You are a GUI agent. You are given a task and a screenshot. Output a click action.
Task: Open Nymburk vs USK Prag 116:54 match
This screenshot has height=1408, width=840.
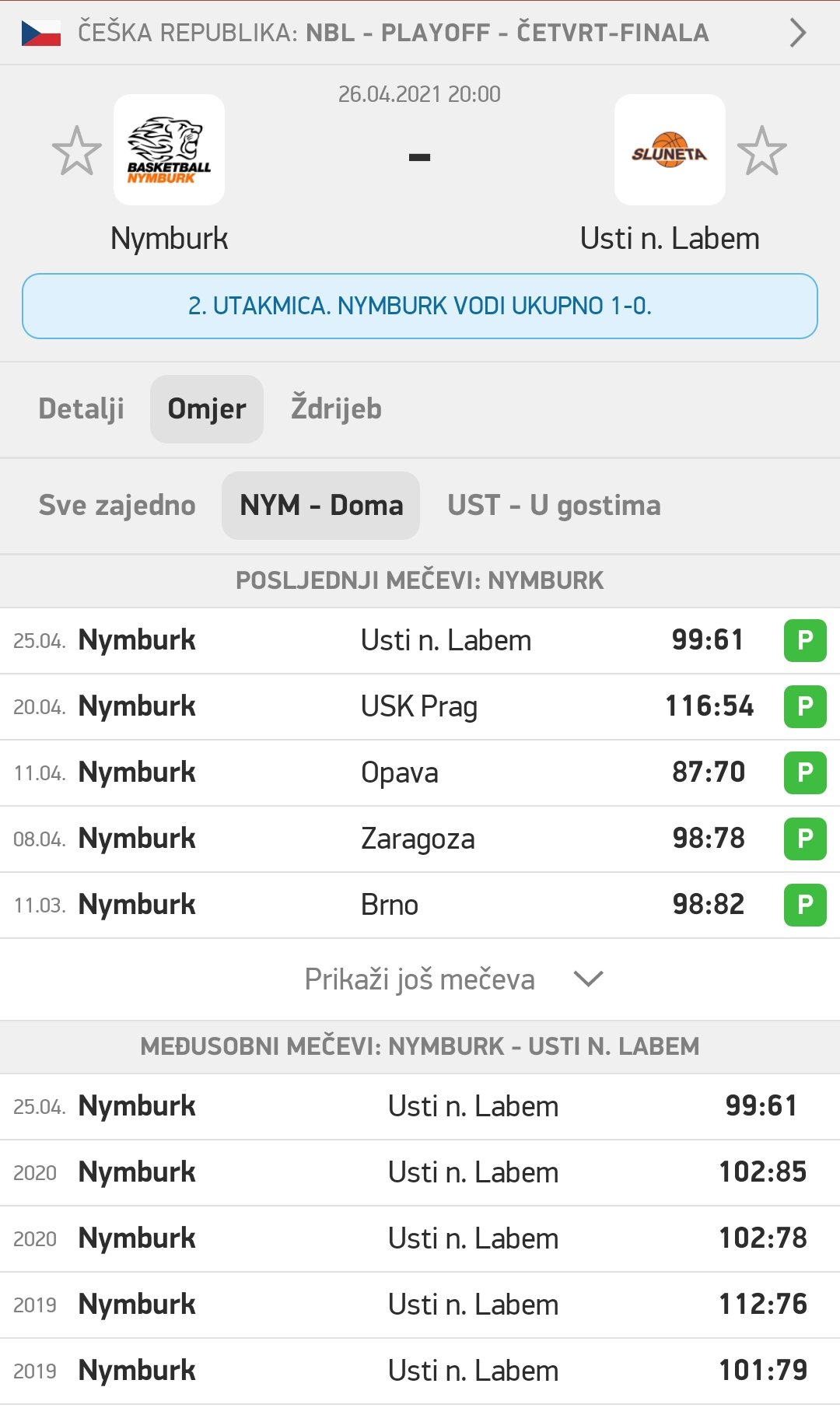(420, 706)
